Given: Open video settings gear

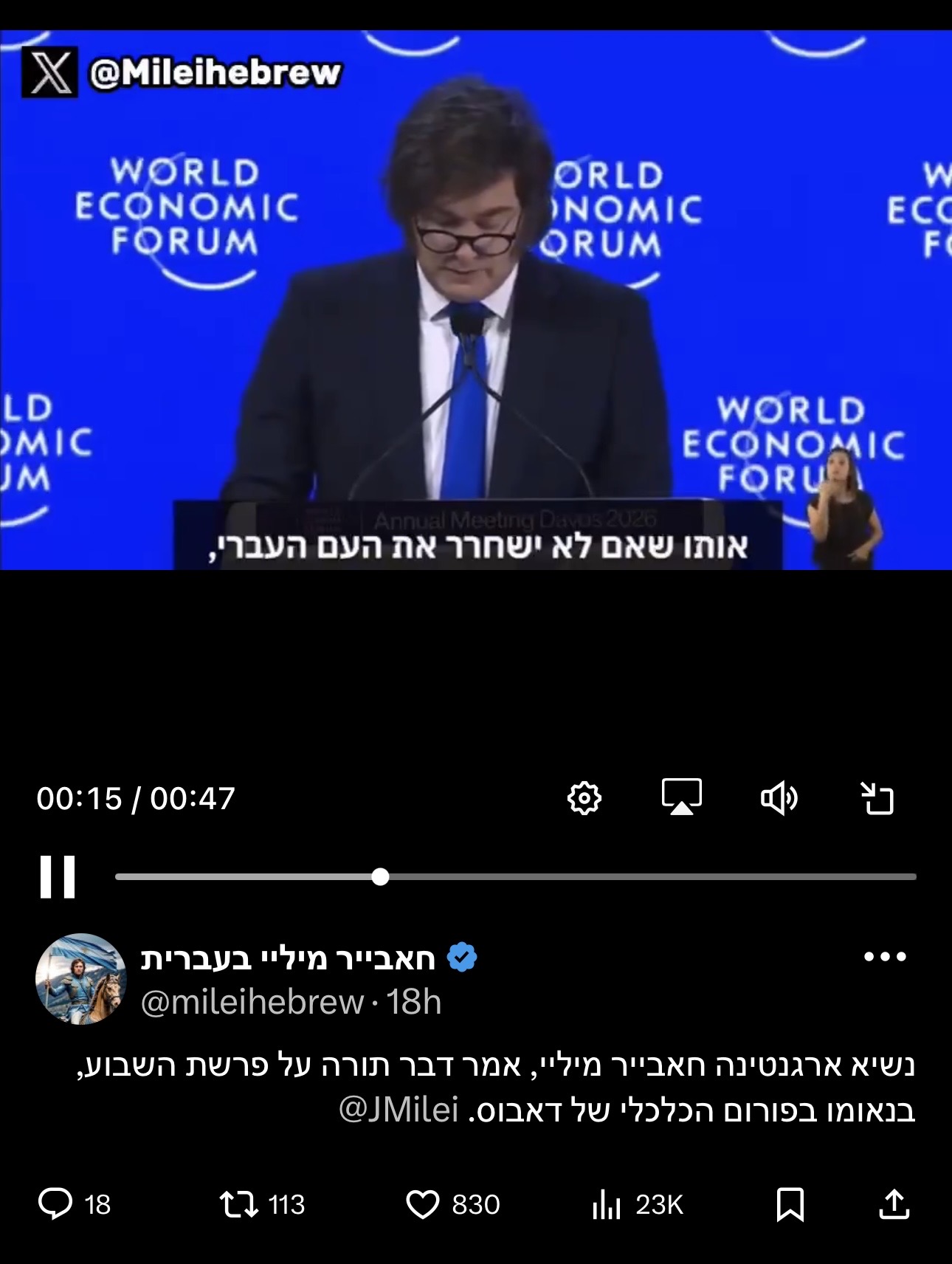Looking at the screenshot, I should [x=584, y=798].
